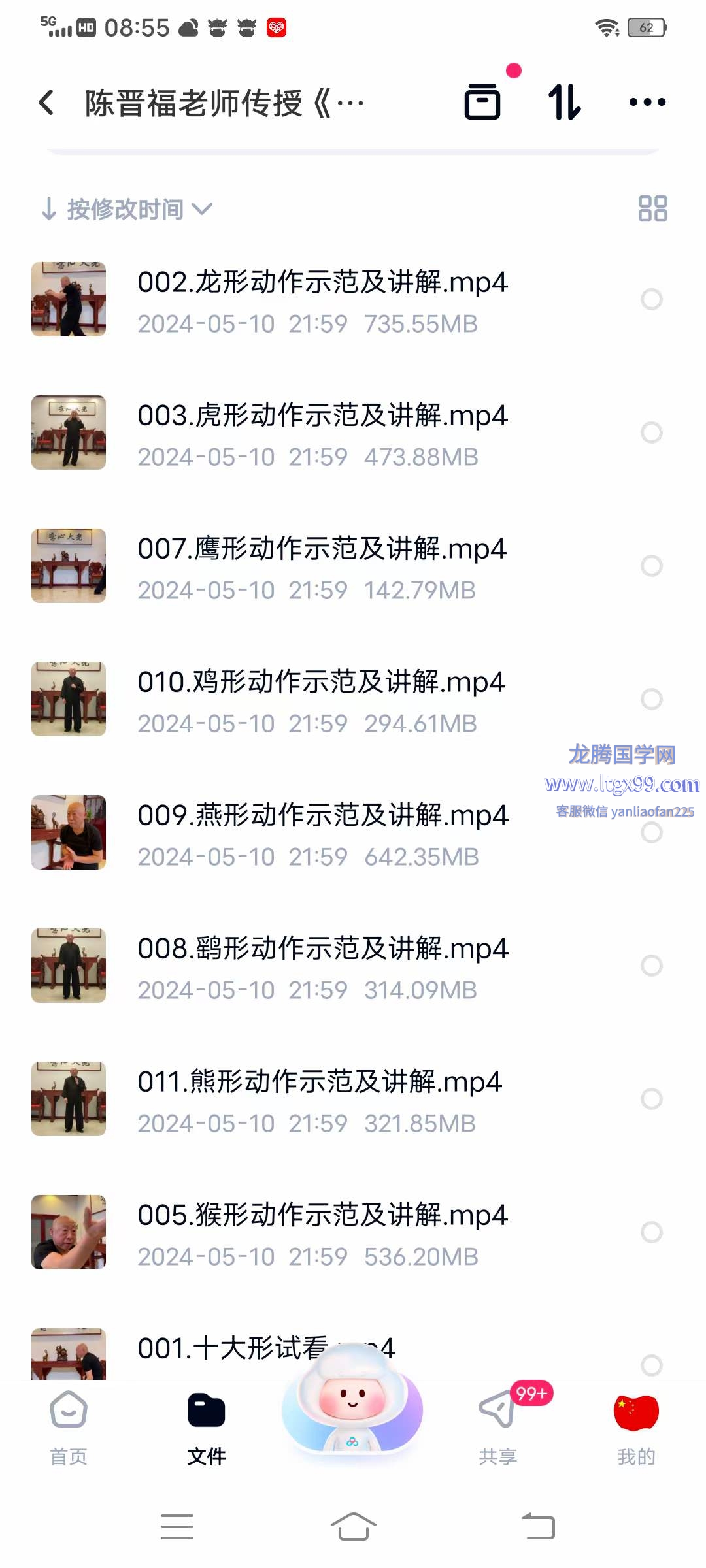The image size is (706, 1568).
Task: Switch to grid view layout
Action: 652,209
